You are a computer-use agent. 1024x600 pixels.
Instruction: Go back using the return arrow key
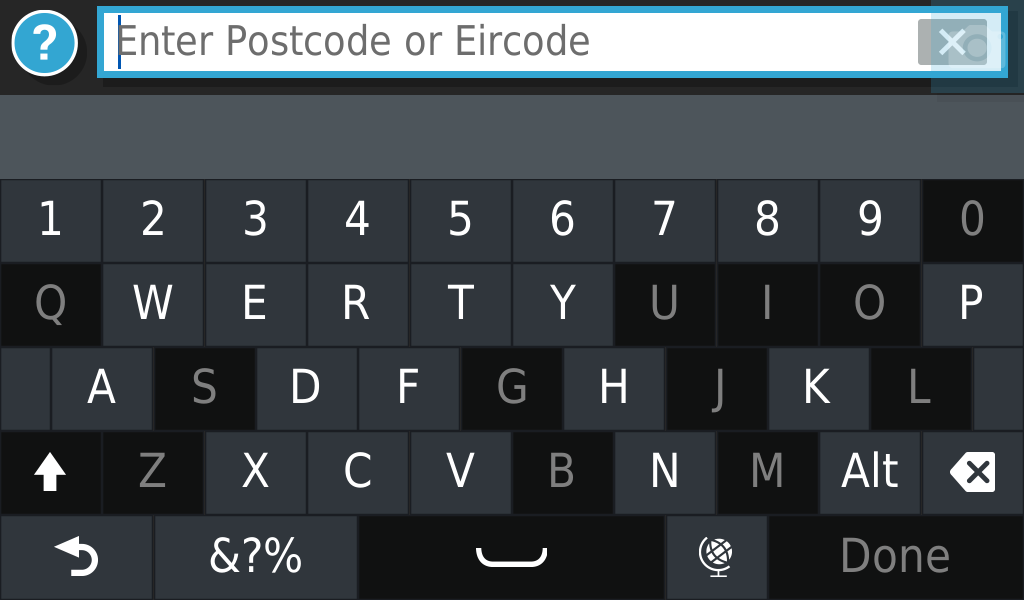(x=77, y=557)
